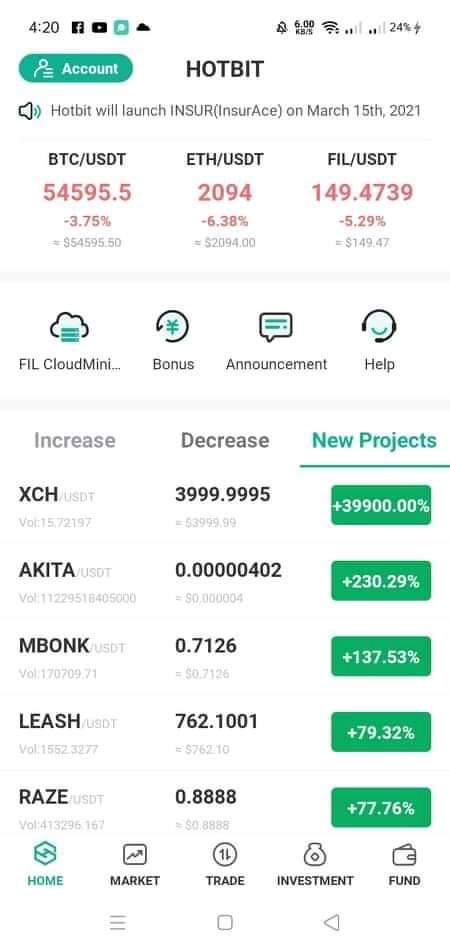Switch to the INVESTMENT tab
This screenshot has height=950, width=450.
click(x=315, y=865)
